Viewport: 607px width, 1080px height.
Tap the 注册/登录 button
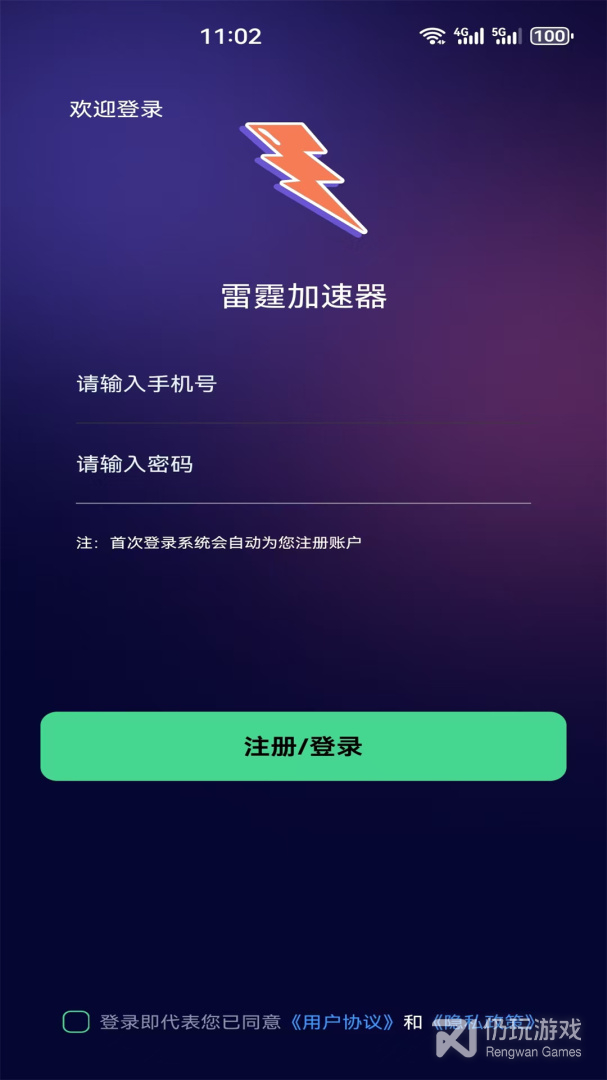coord(303,746)
